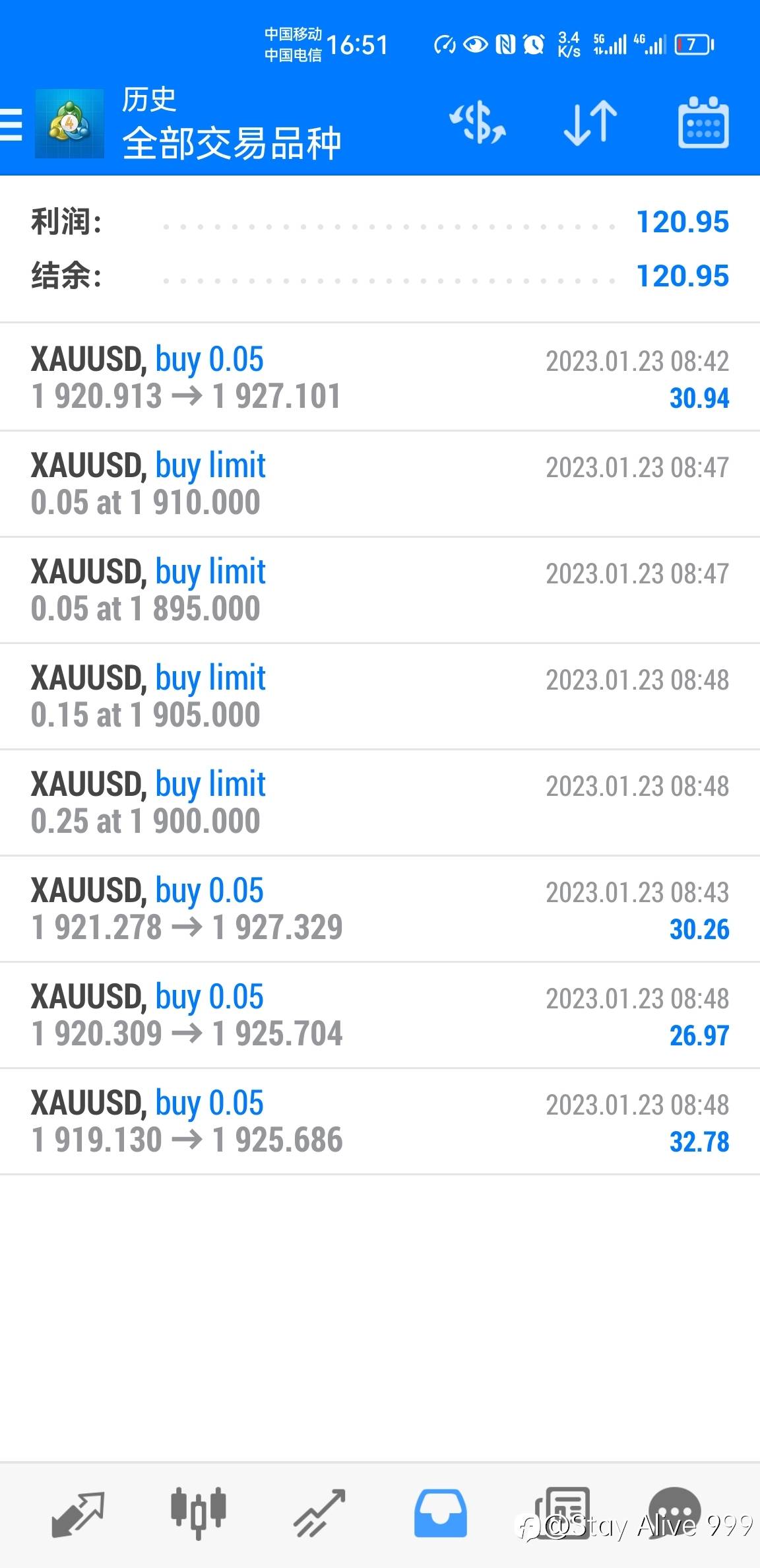Screen dimensions: 760x1568
Task: Open the XAUUSD trade with profit 30.26
Action: [380, 909]
